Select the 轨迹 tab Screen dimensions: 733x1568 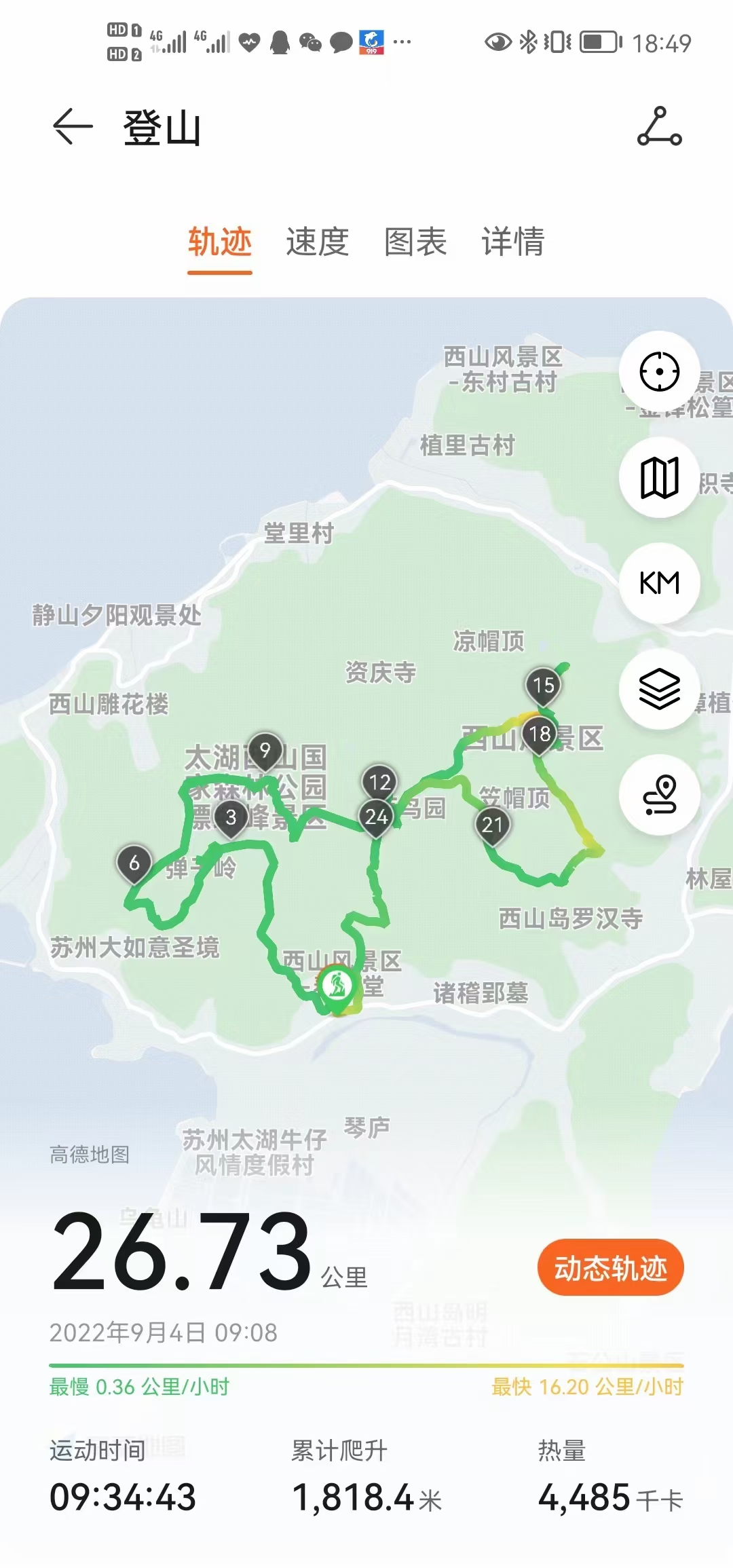click(x=220, y=242)
